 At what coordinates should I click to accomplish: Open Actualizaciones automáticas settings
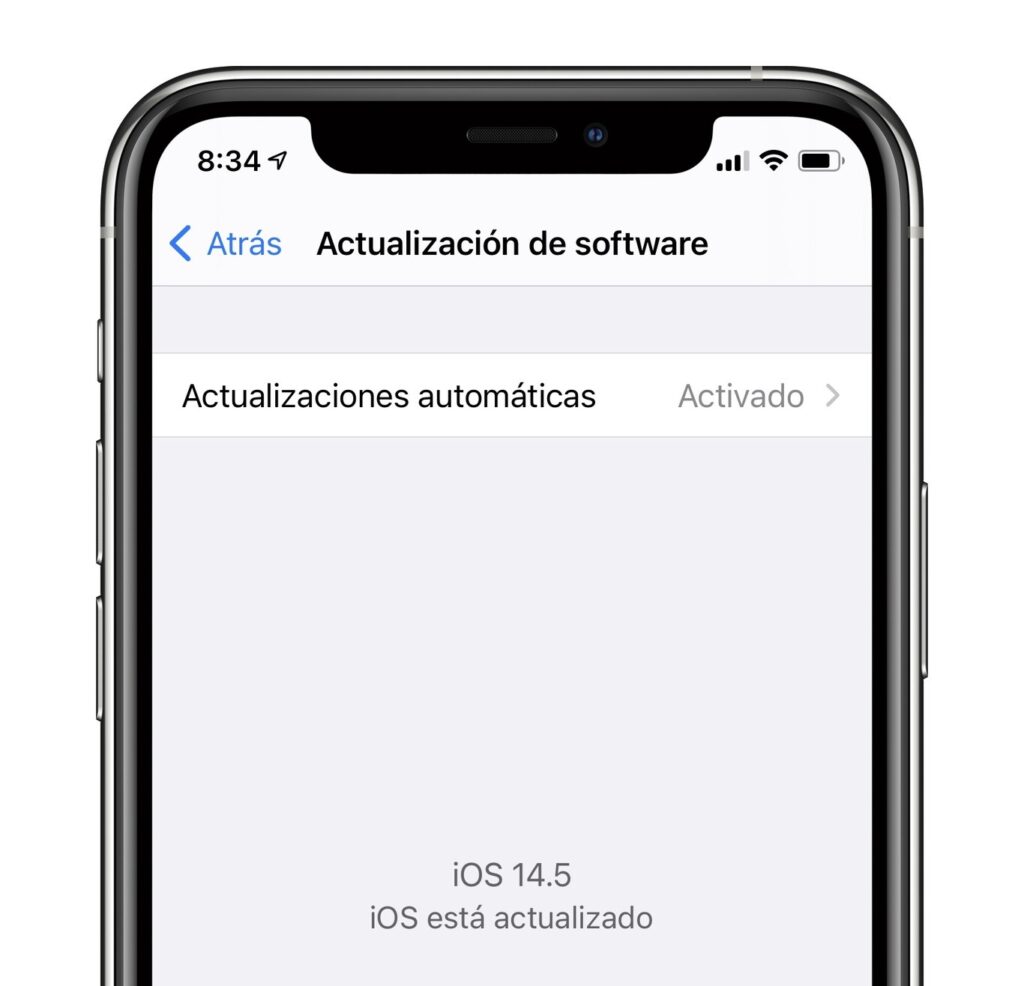(510, 396)
